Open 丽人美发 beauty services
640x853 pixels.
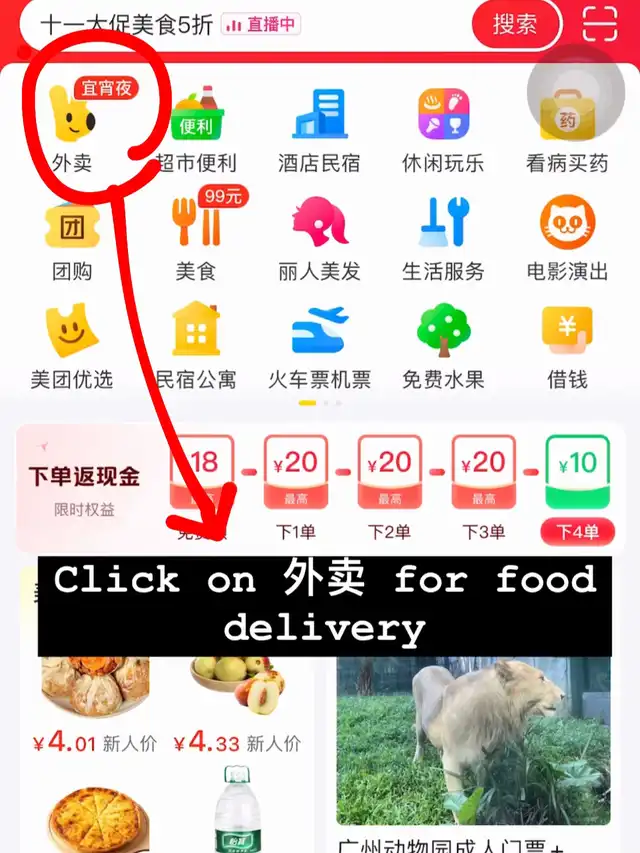tap(319, 239)
